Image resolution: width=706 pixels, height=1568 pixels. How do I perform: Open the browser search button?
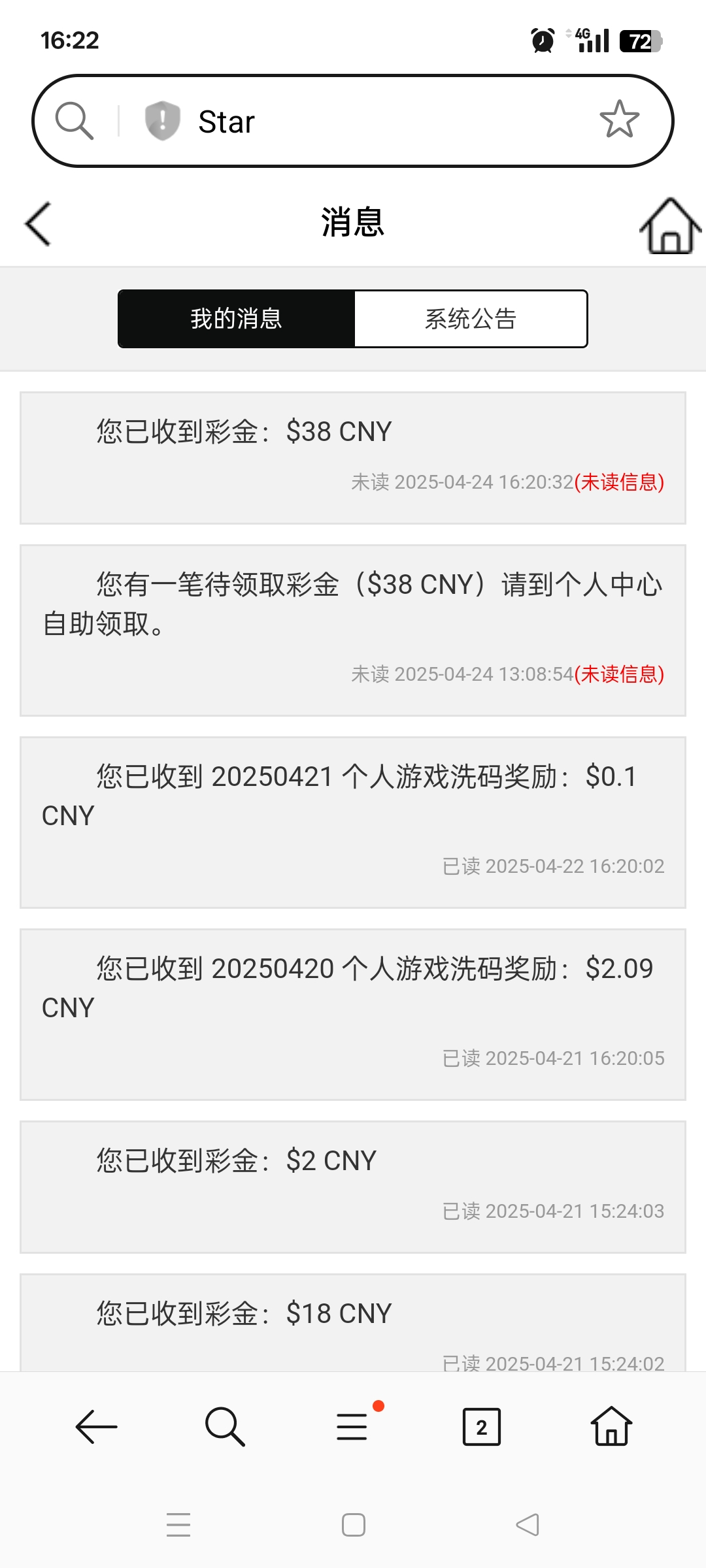click(224, 1427)
